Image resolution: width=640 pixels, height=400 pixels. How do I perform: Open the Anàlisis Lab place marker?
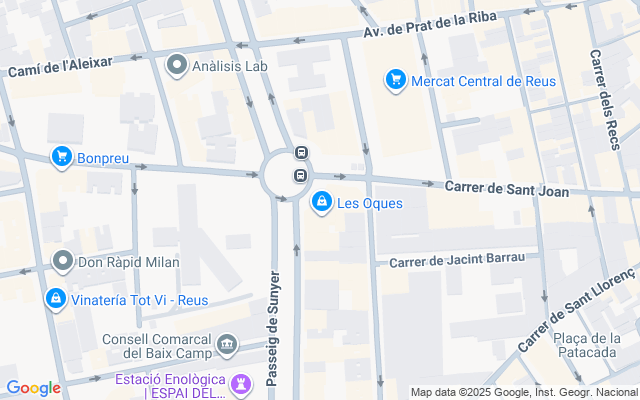point(178,66)
